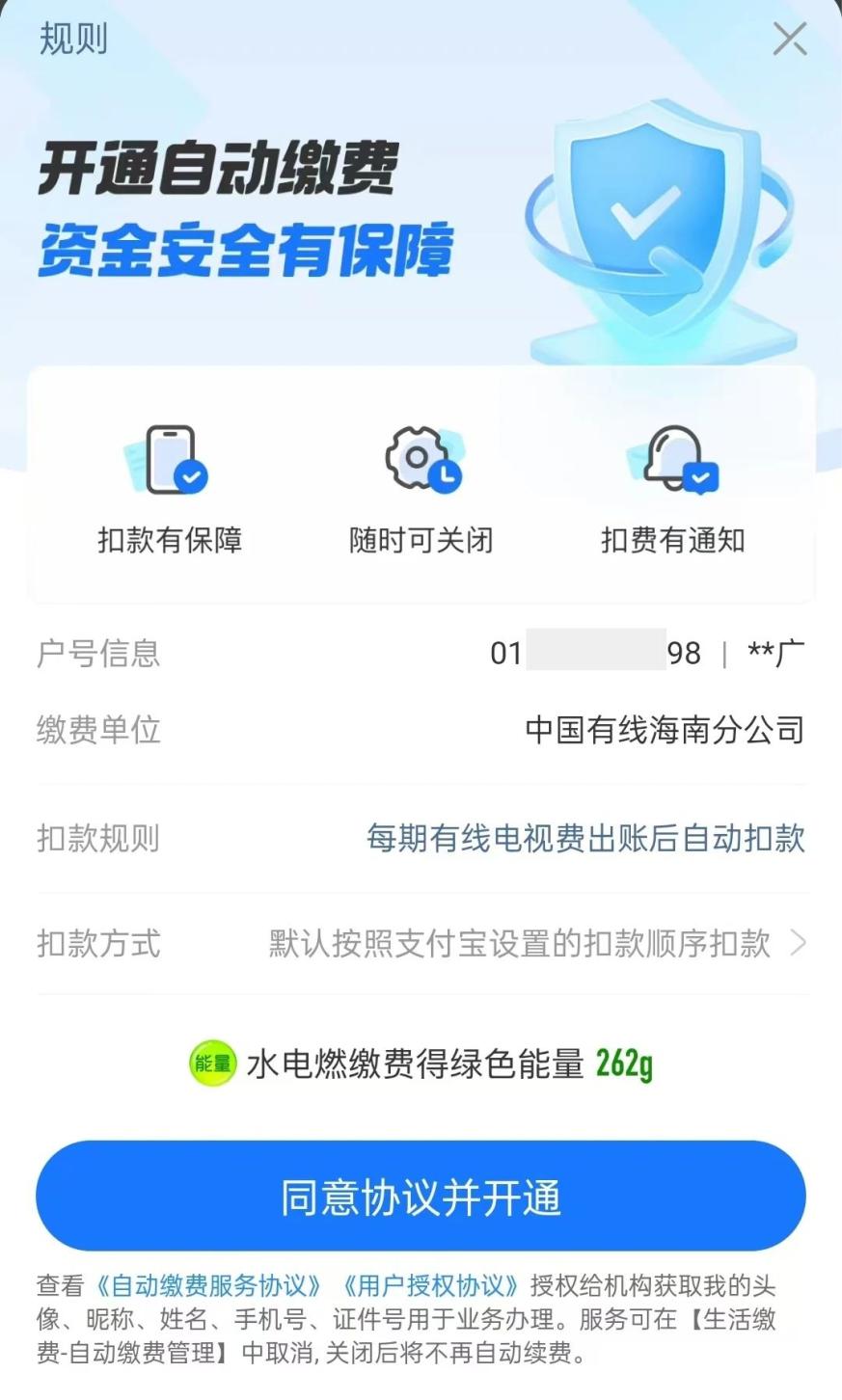The width and height of the screenshot is (842, 1400).
Task: Close the auto-payment dialog
Action: click(x=790, y=40)
